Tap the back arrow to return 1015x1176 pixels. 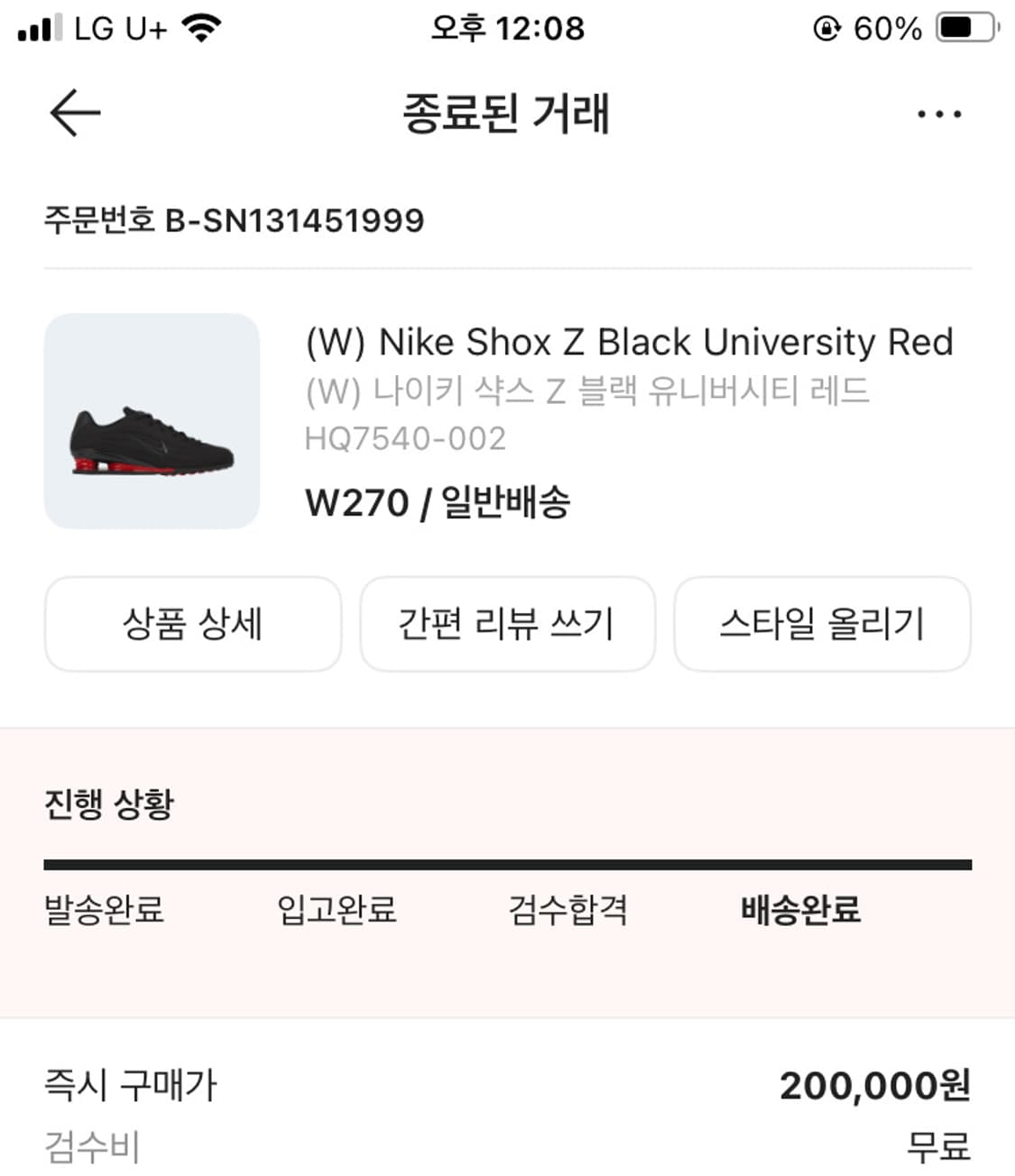(72, 112)
